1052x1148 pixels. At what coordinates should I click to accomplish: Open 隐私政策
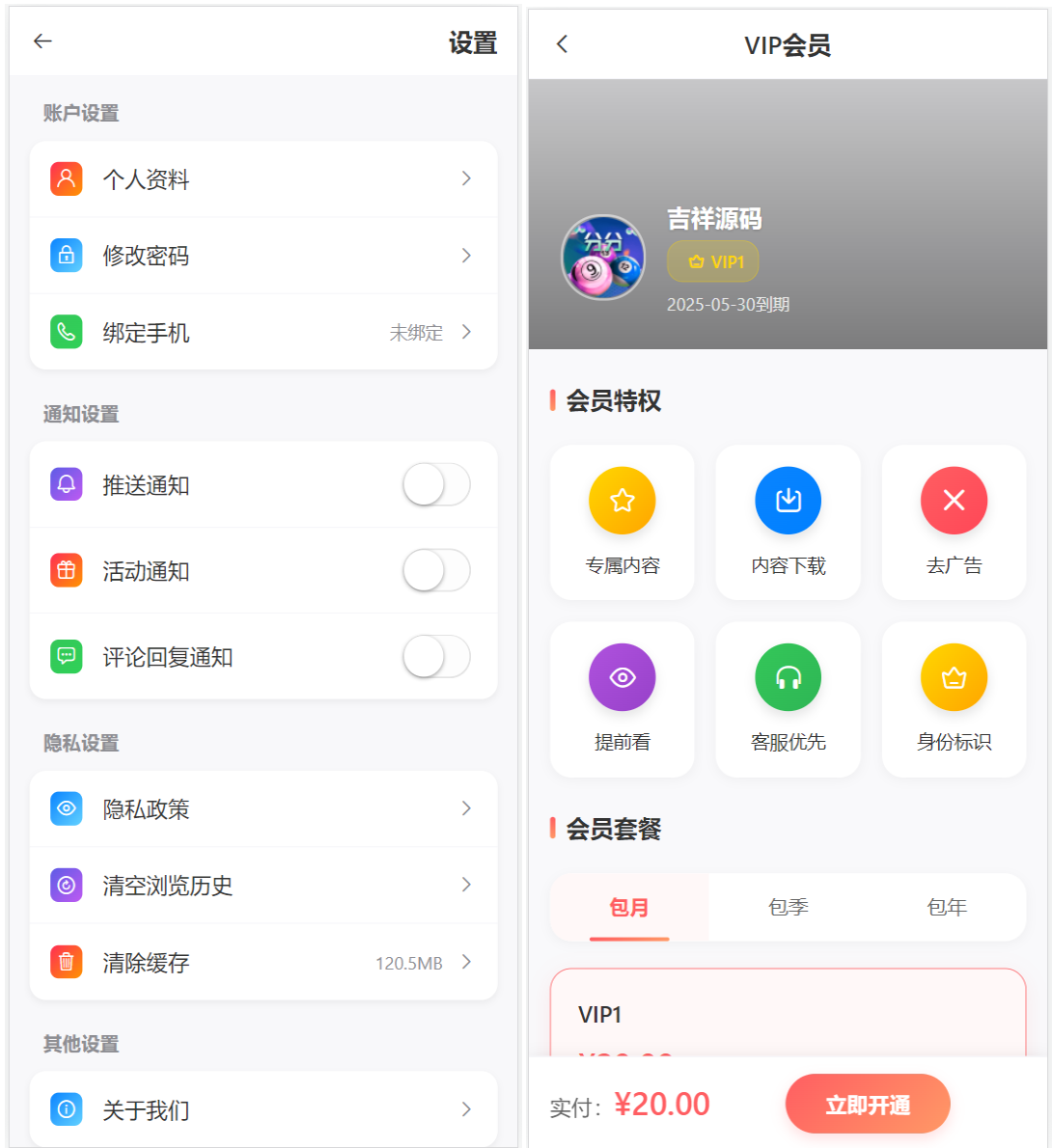[x=263, y=808]
